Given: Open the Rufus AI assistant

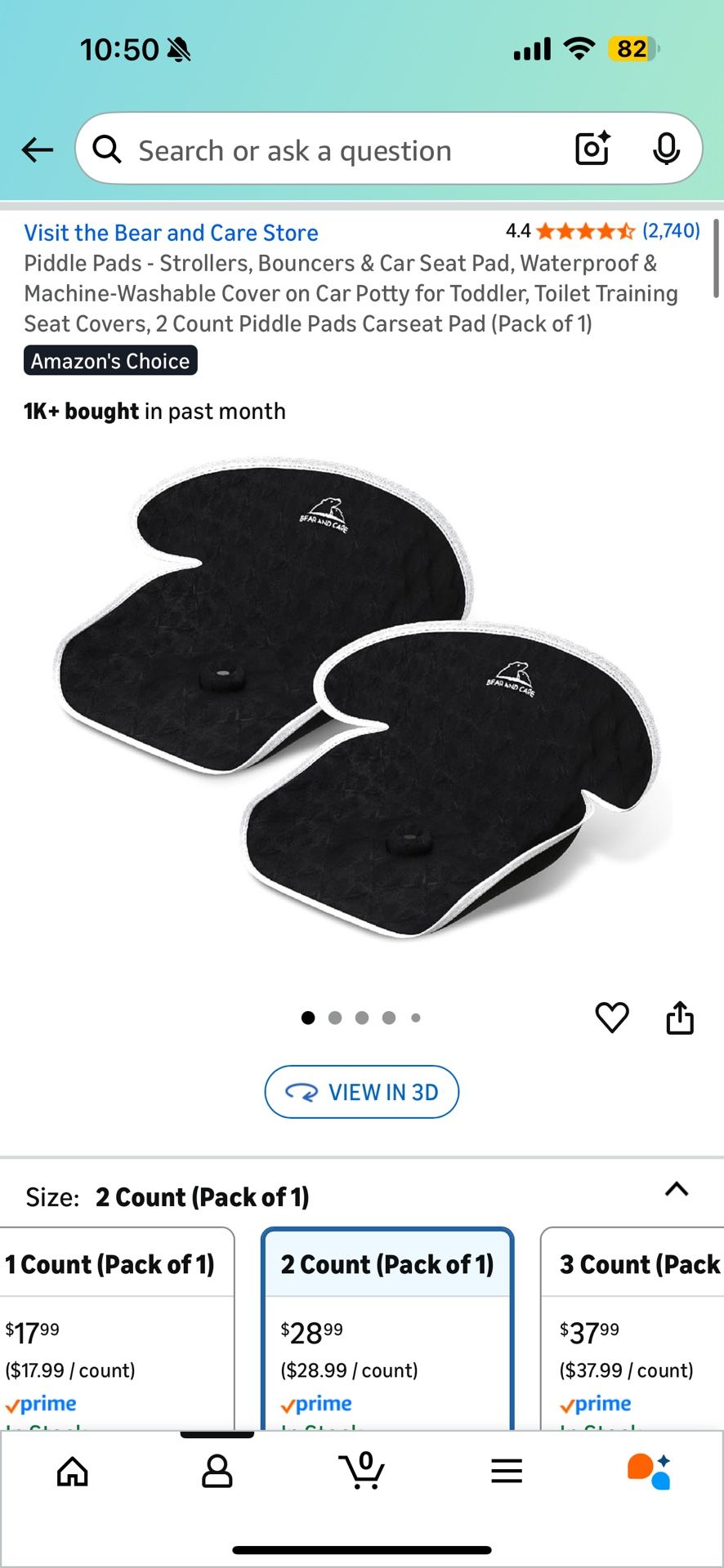Looking at the screenshot, I should tap(650, 1471).
